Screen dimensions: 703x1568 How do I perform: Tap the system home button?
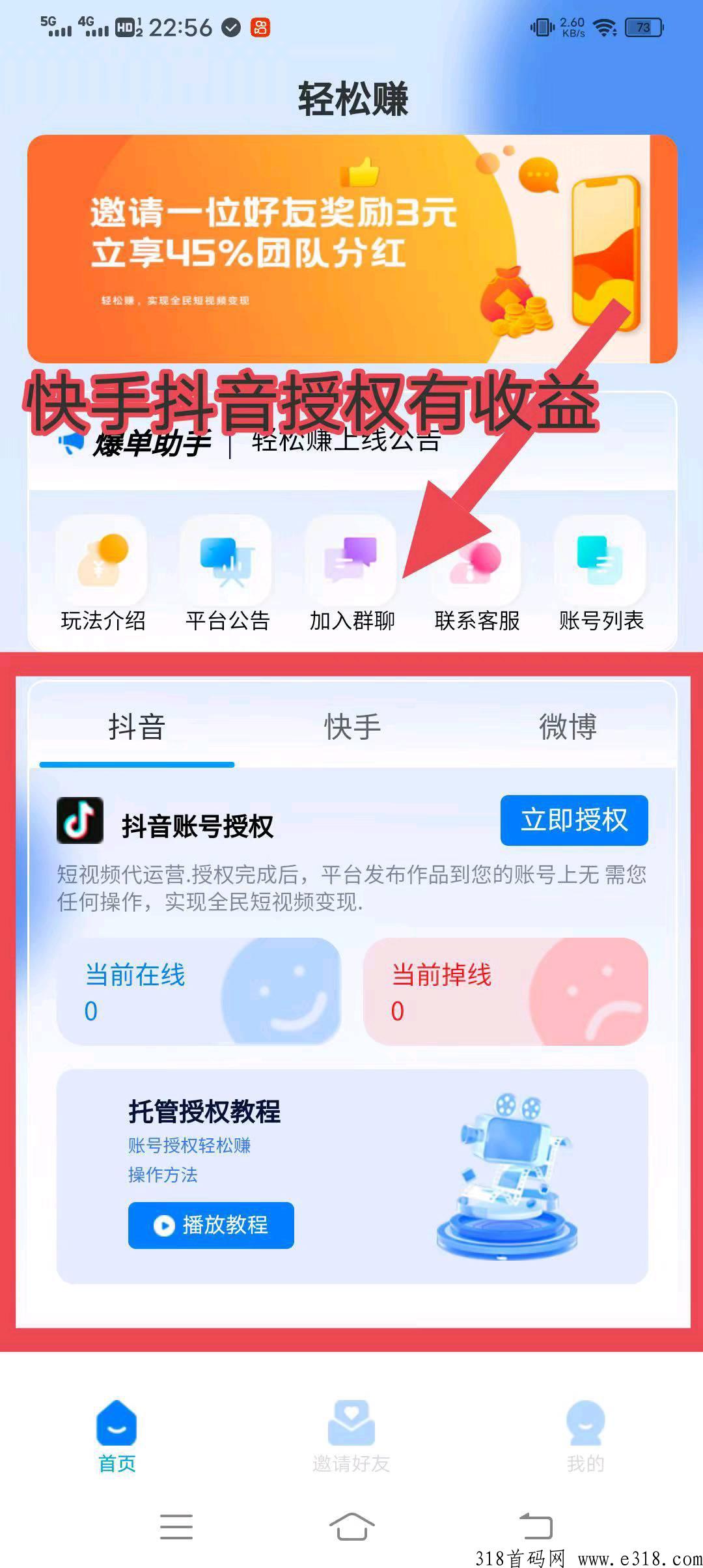coord(351,1526)
